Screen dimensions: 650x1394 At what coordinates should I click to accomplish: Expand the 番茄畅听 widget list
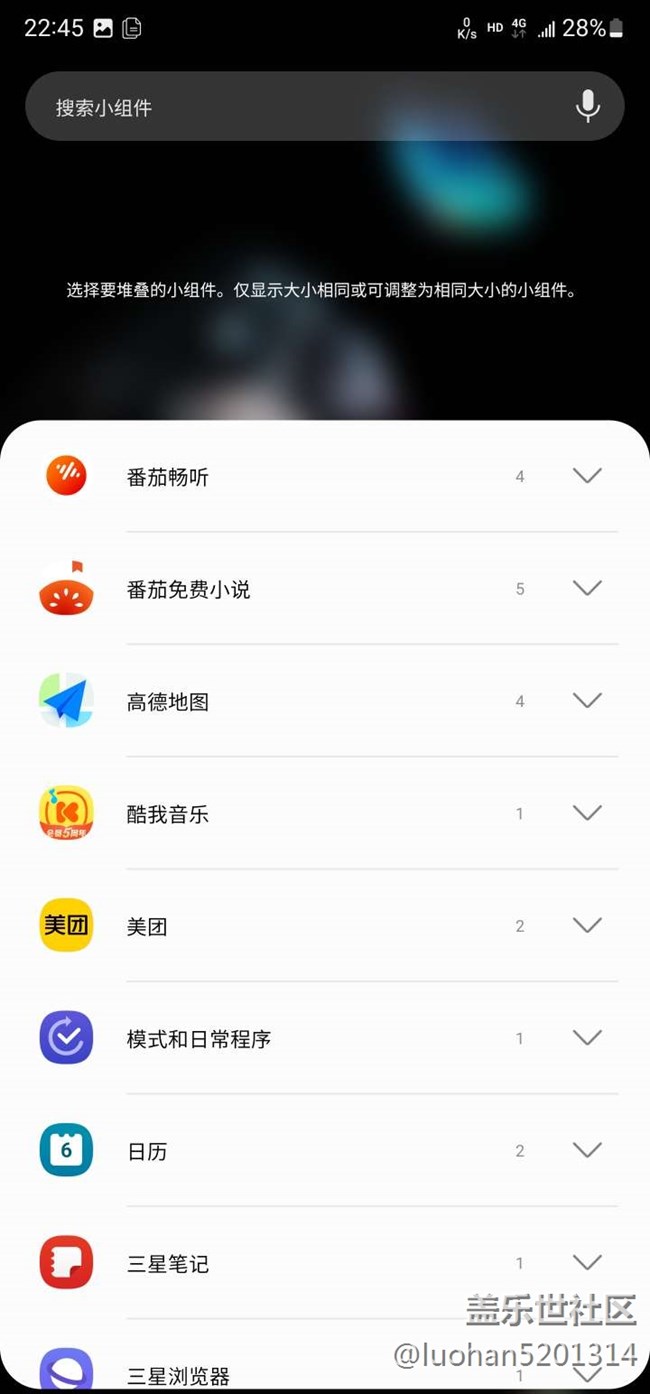coord(587,476)
